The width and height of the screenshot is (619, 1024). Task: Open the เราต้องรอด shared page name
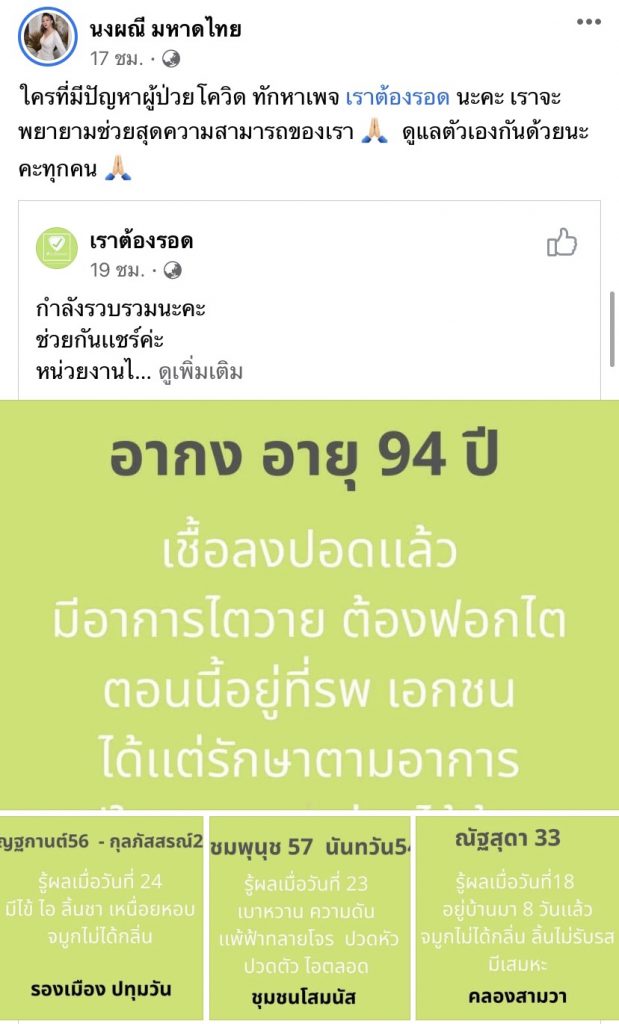(141, 241)
